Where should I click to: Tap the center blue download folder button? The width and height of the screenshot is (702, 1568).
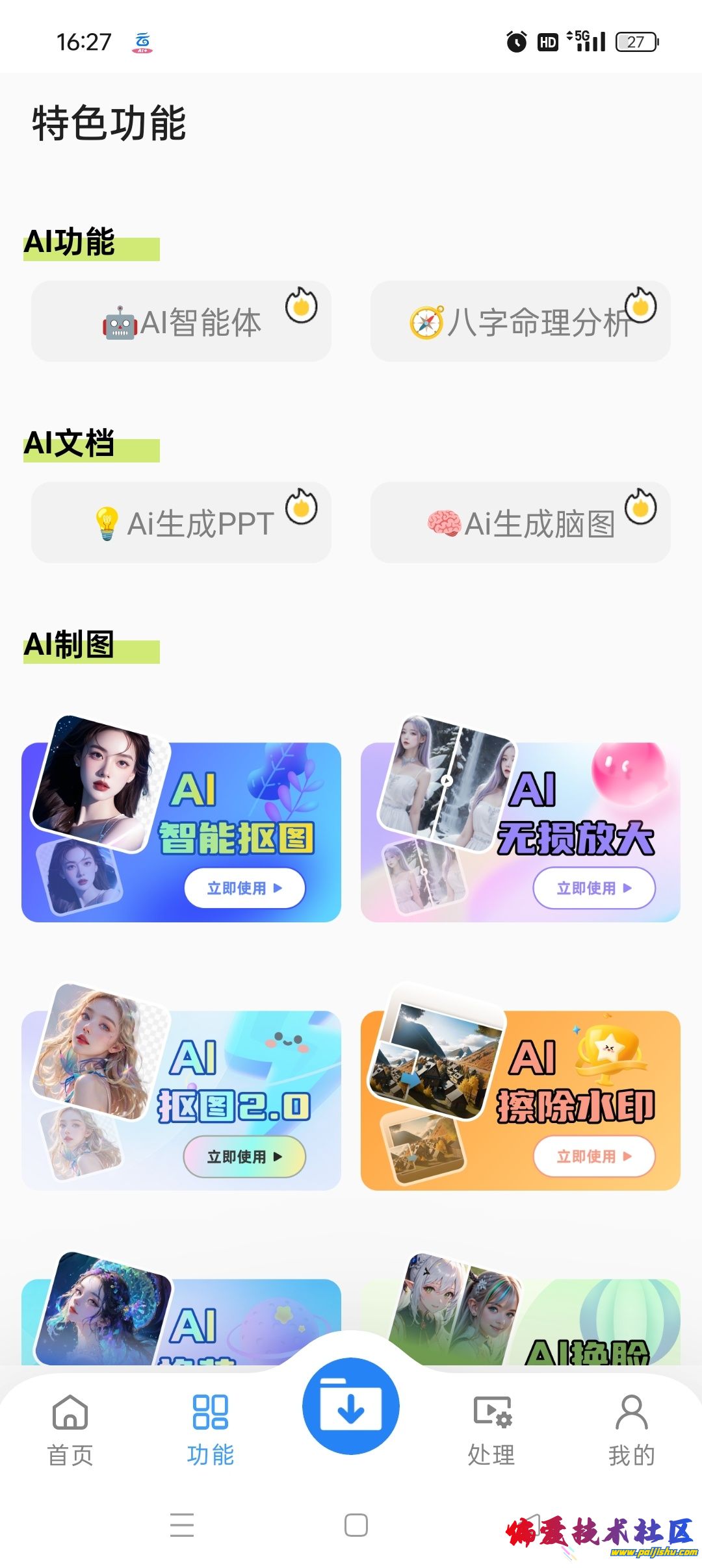351,1406
